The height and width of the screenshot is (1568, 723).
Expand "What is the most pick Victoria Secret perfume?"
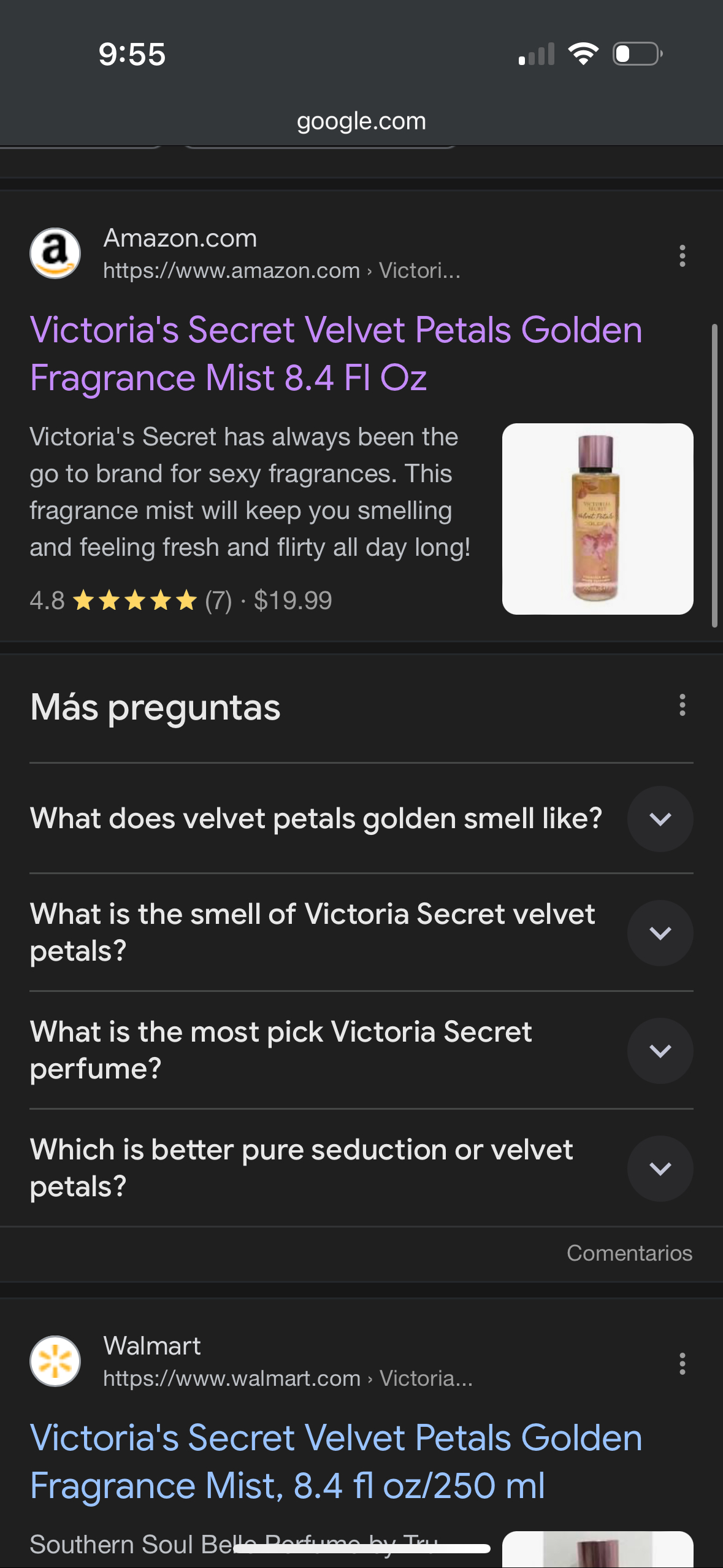[x=361, y=1050]
